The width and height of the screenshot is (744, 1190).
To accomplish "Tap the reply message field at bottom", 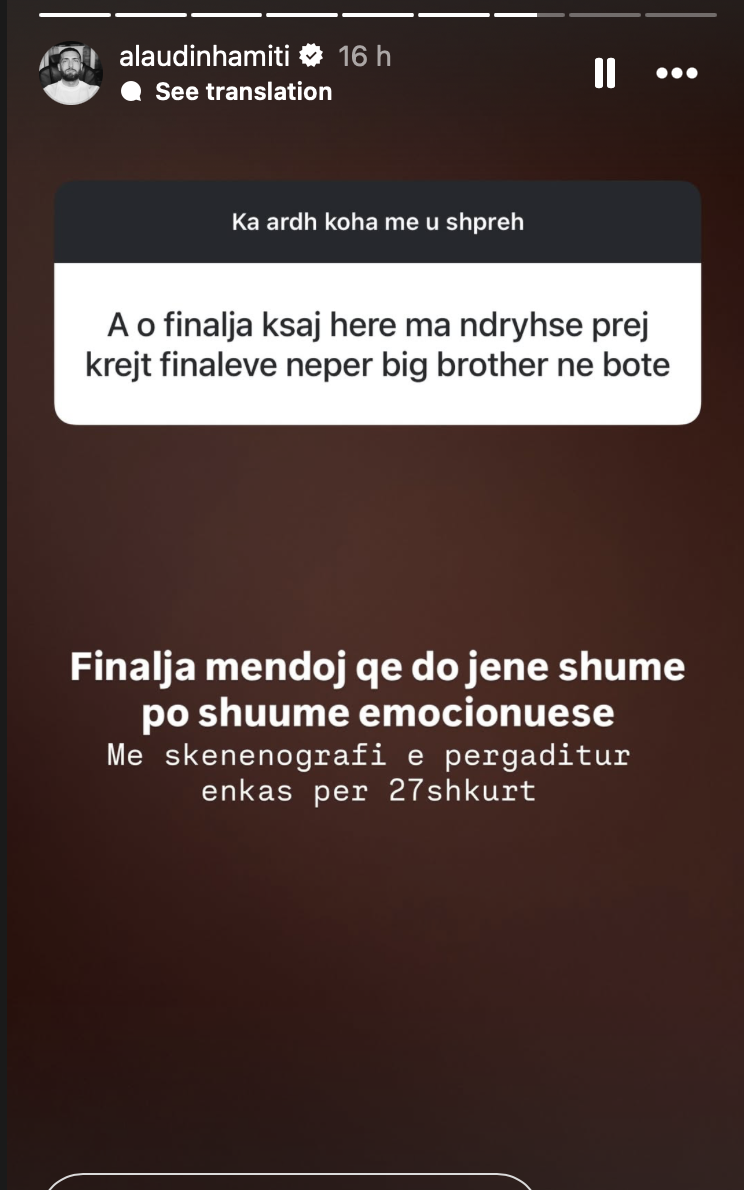I will click(290, 1181).
